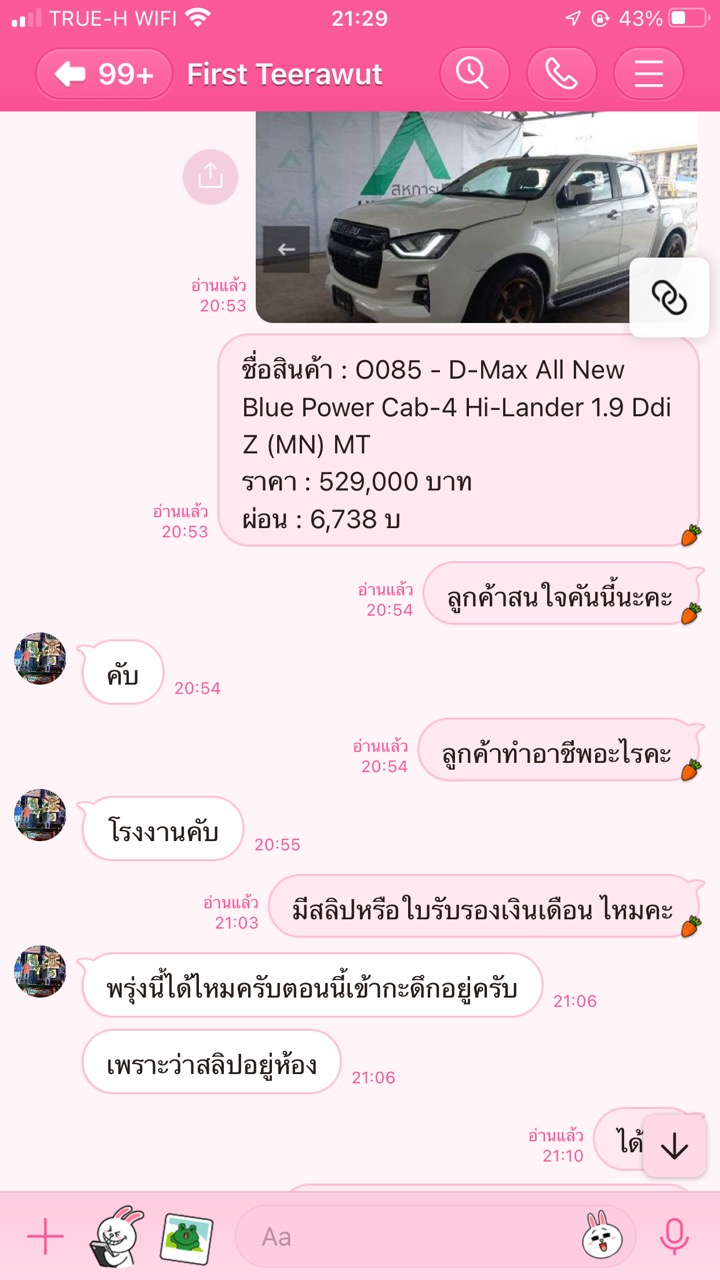Screen dimensions: 720x1280
Task: Search within this chat
Action: point(474,74)
